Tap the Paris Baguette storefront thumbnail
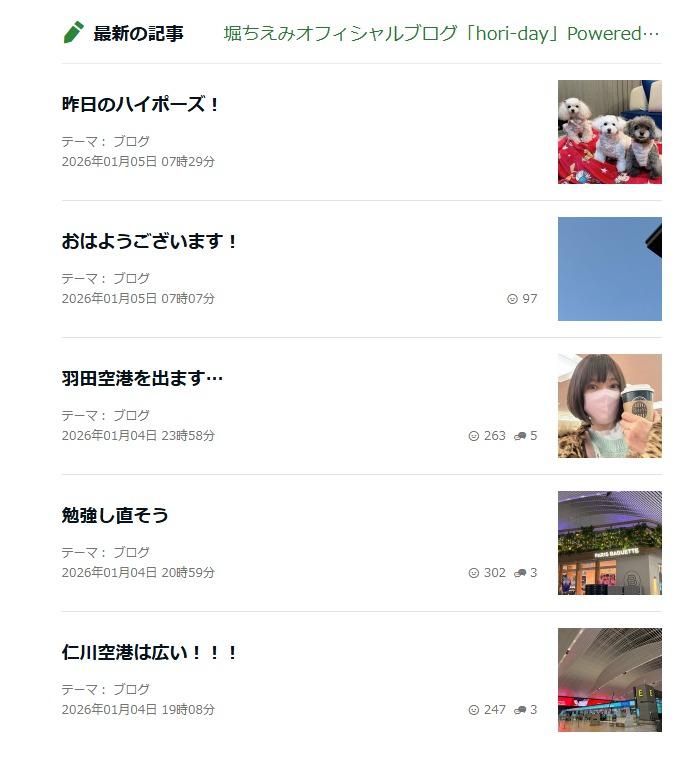The image size is (695, 760). pyautogui.click(x=609, y=543)
